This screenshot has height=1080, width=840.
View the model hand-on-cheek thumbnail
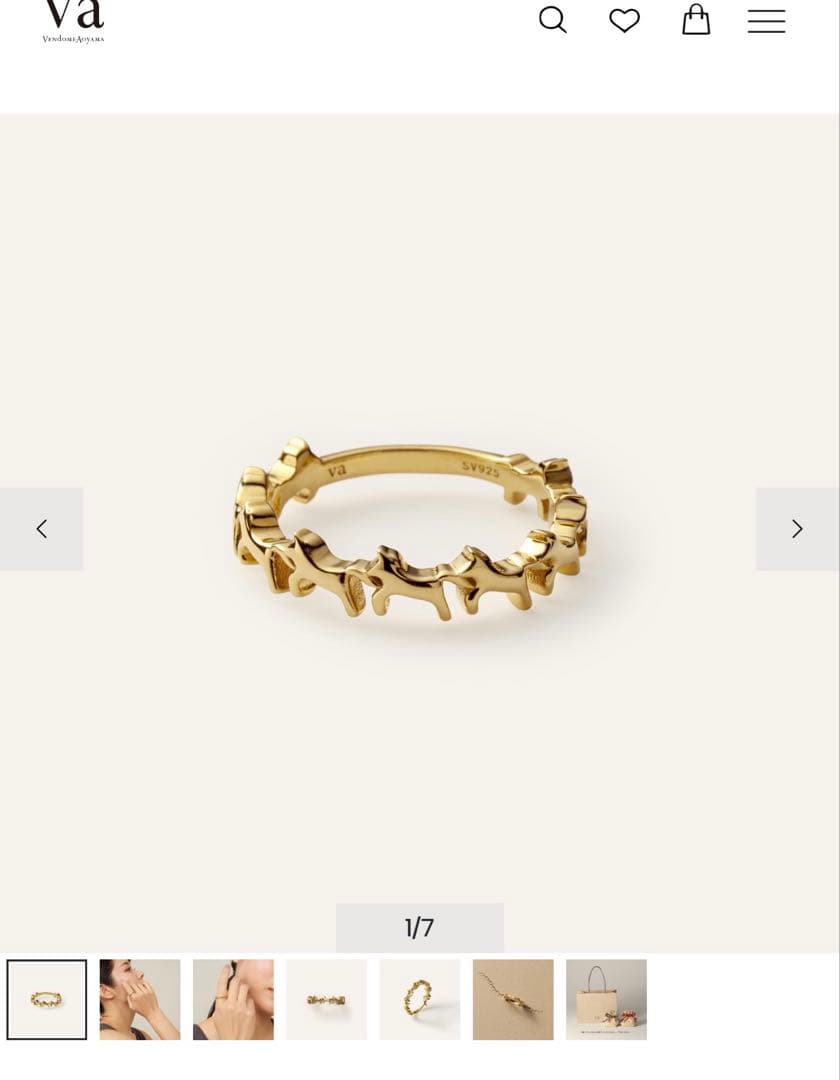coord(140,999)
